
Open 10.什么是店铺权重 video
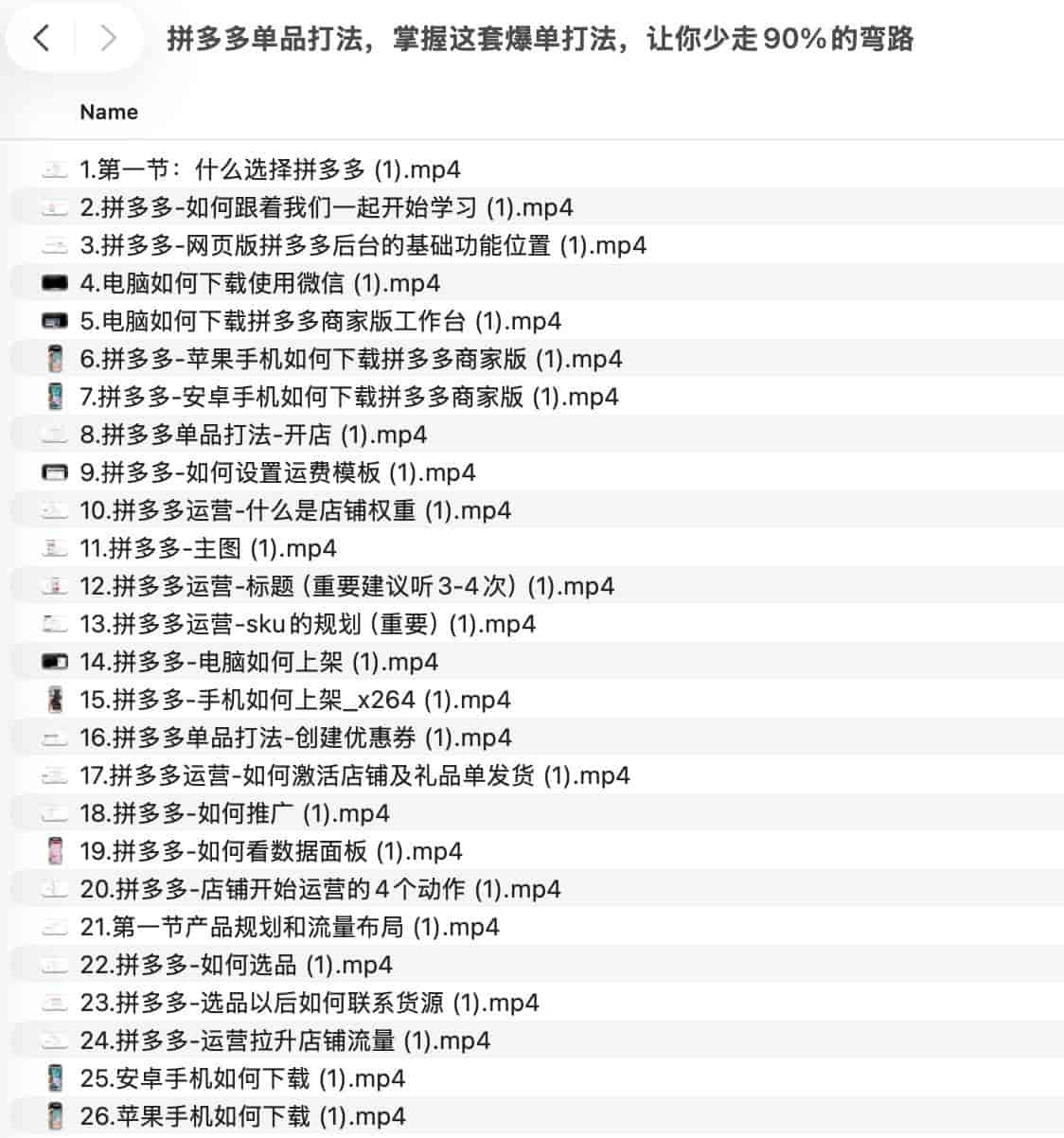click(294, 511)
